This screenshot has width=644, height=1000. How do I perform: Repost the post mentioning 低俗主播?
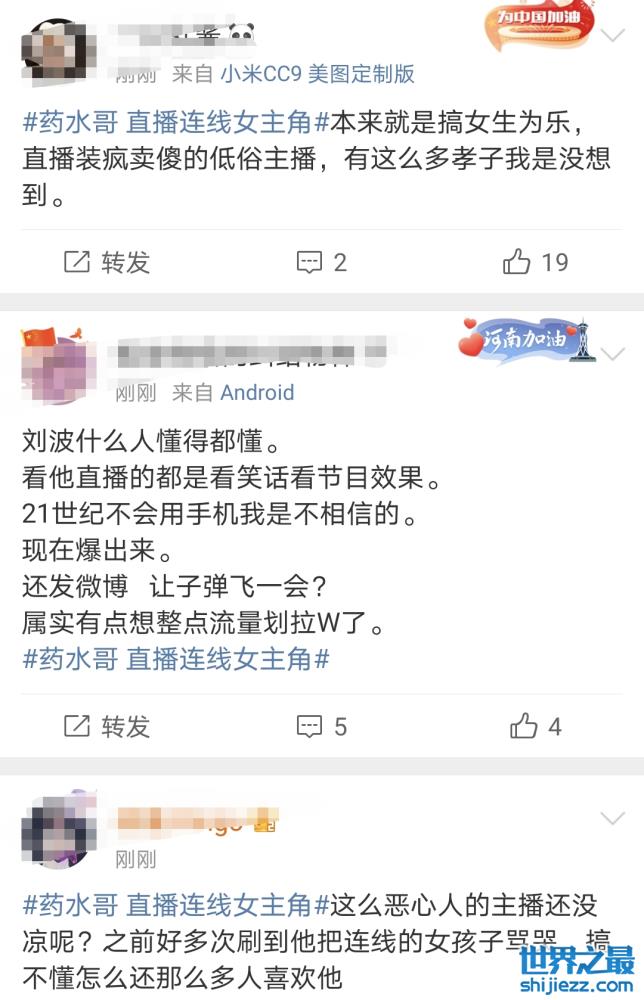coord(107,262)
